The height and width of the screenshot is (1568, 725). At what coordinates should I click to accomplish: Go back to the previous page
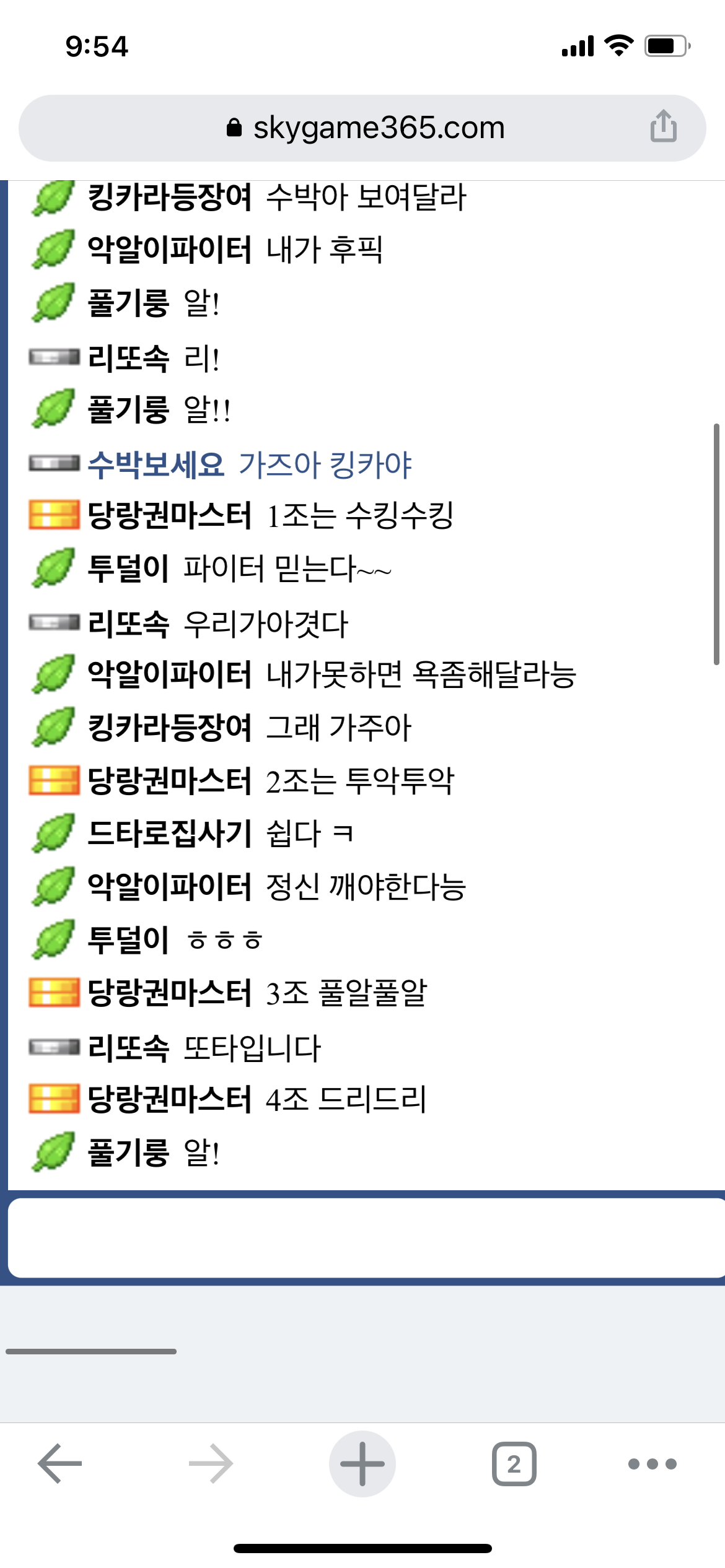(x=60, y=1464)
